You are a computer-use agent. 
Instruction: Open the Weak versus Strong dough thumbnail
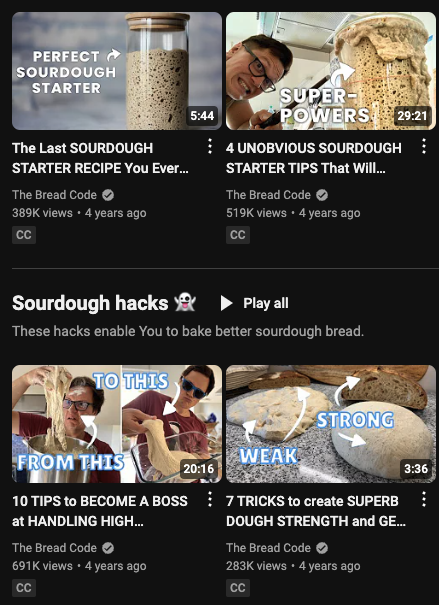click(x=331, y=424)
